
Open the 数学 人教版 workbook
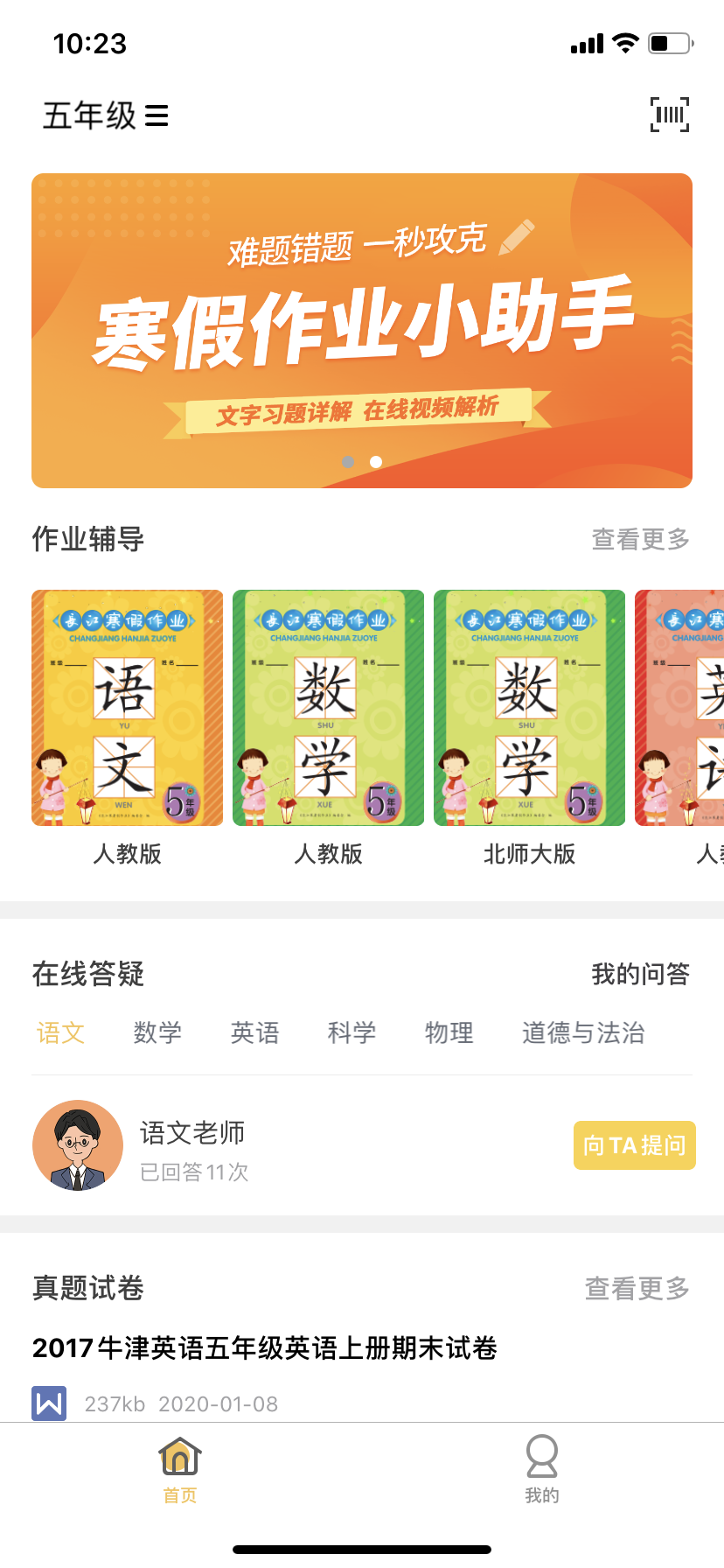[x=328, y=708]
